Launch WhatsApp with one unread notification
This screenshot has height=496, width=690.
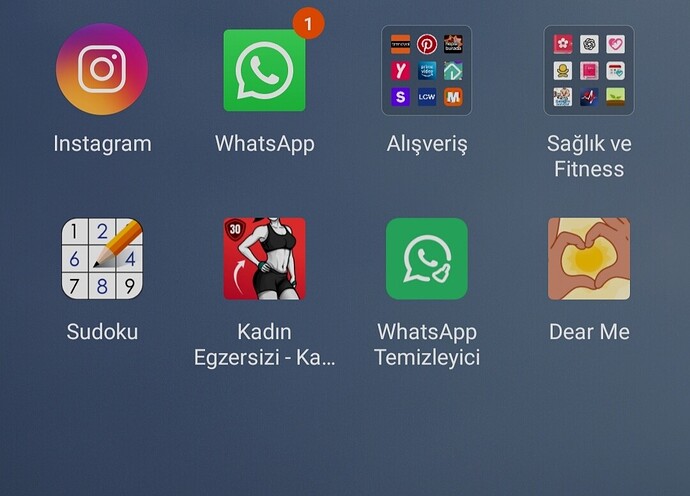[264, 70]
